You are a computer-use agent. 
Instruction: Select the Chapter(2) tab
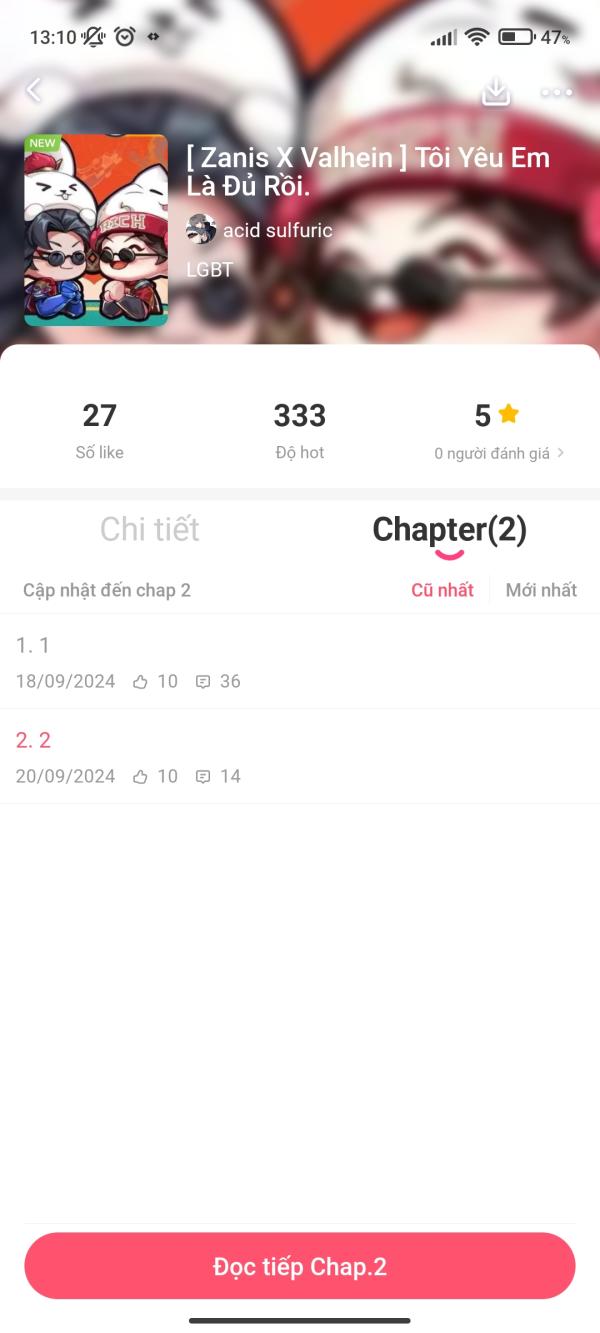[449, 530]
